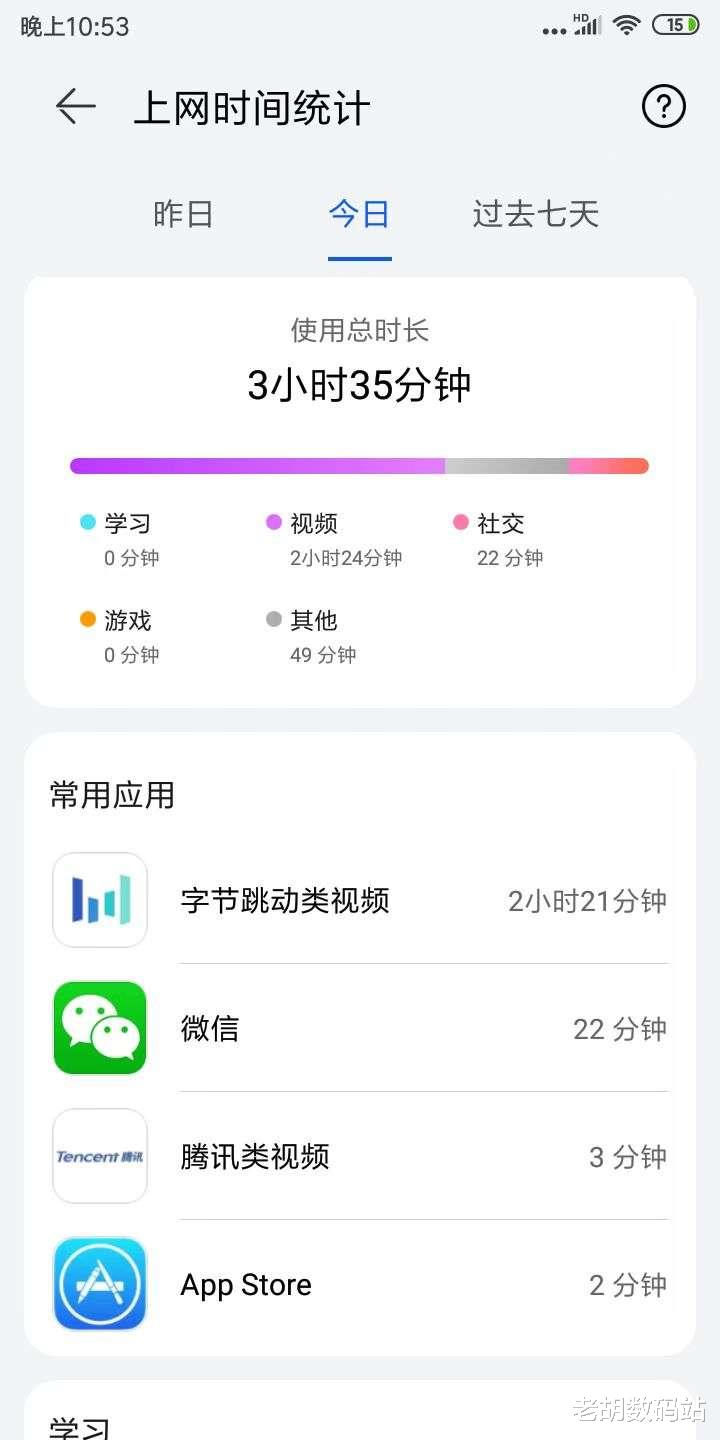Open the WeChat (微信) app icon
This screenshot has width=720, height=1440.
pyautogui.click(x=99, y=1028)
